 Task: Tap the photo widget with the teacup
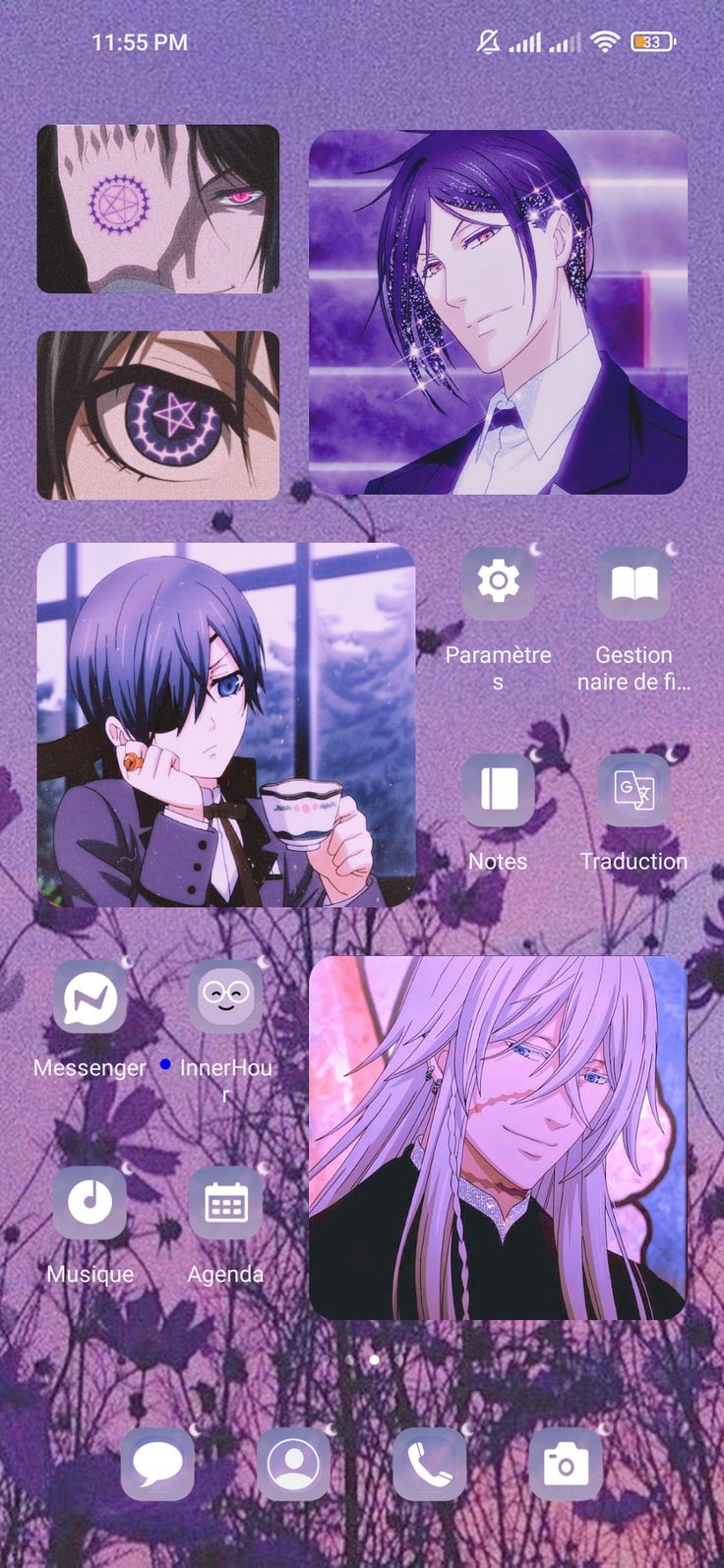(x=225, y=724)
